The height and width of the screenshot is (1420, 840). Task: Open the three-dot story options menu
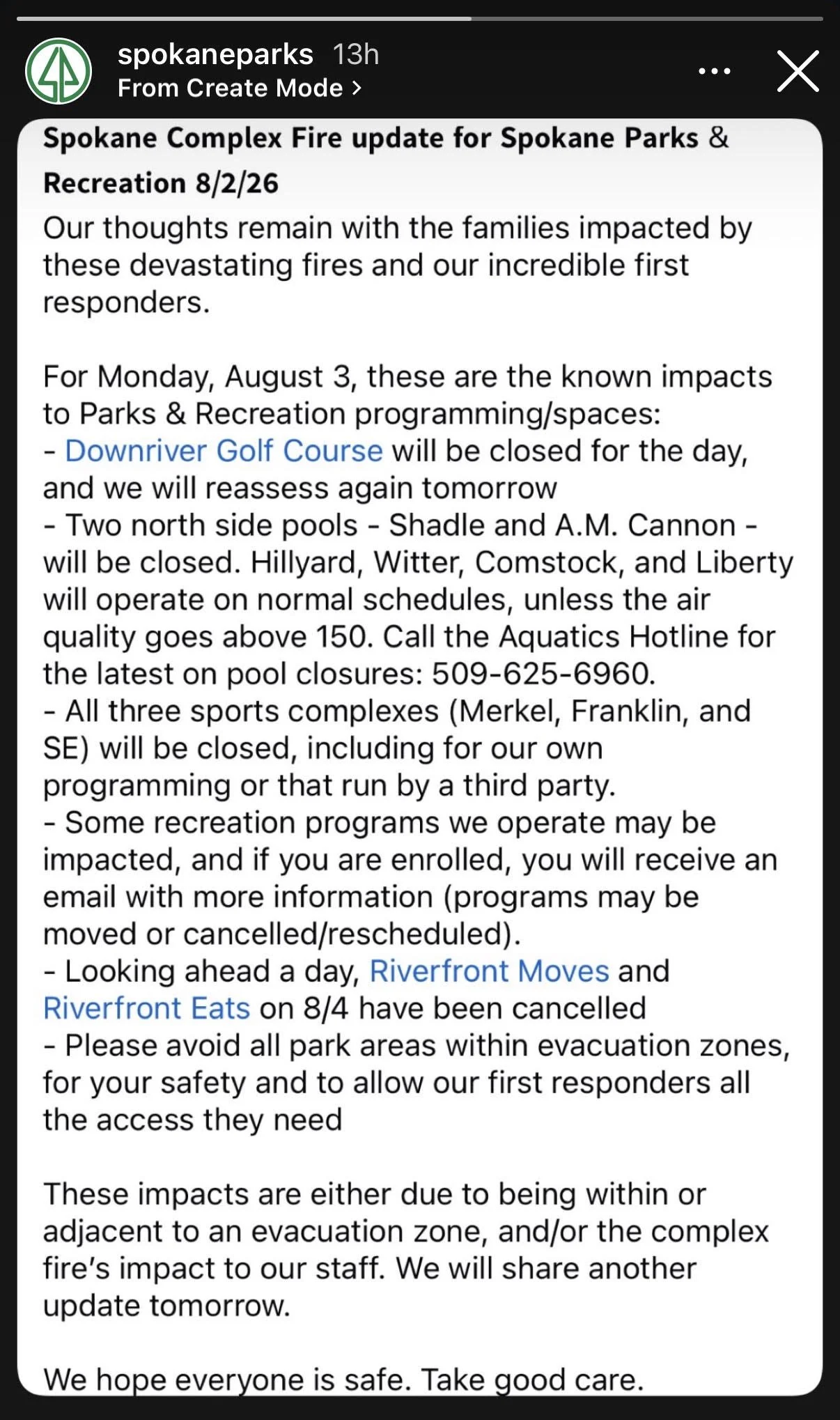point(714,71)
